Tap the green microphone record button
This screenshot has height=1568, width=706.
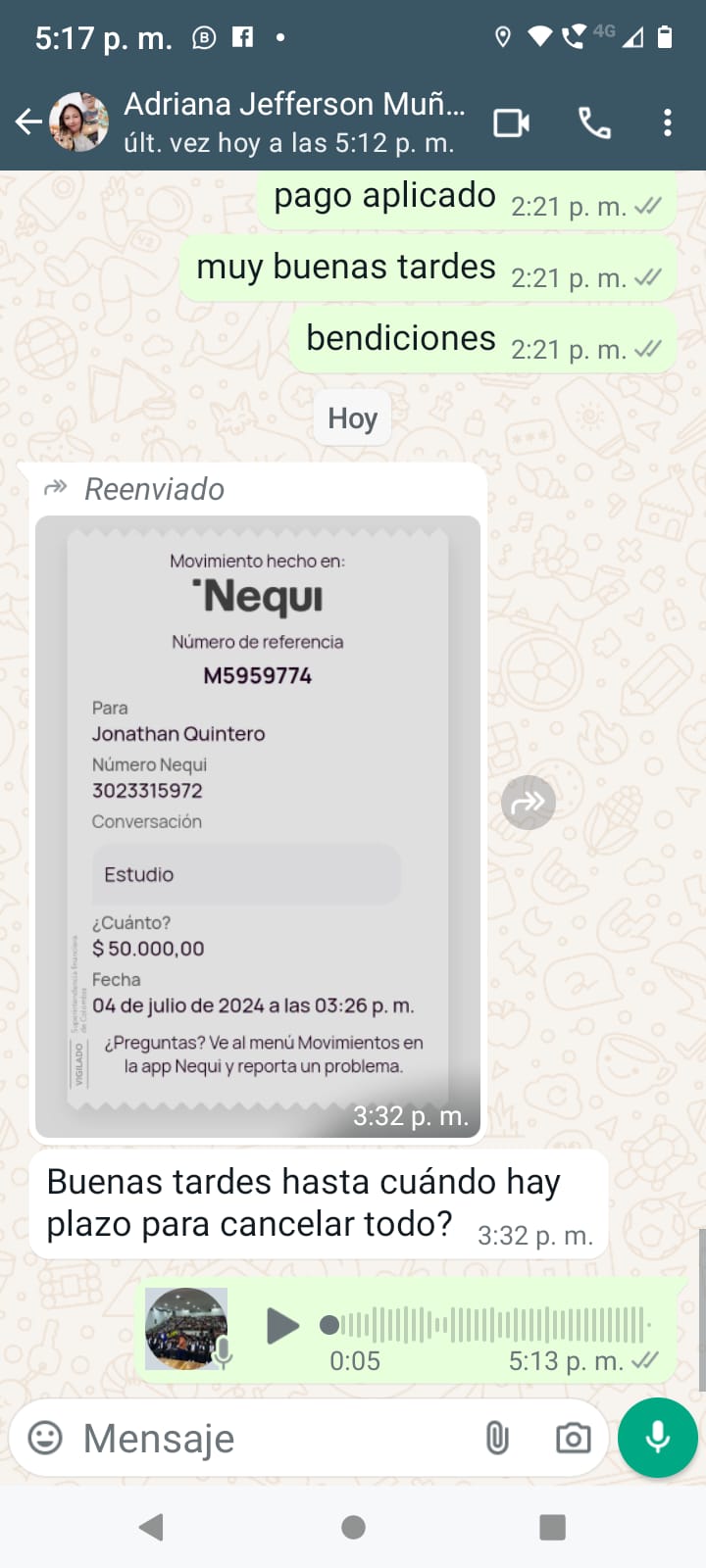tap(658, 1438)
